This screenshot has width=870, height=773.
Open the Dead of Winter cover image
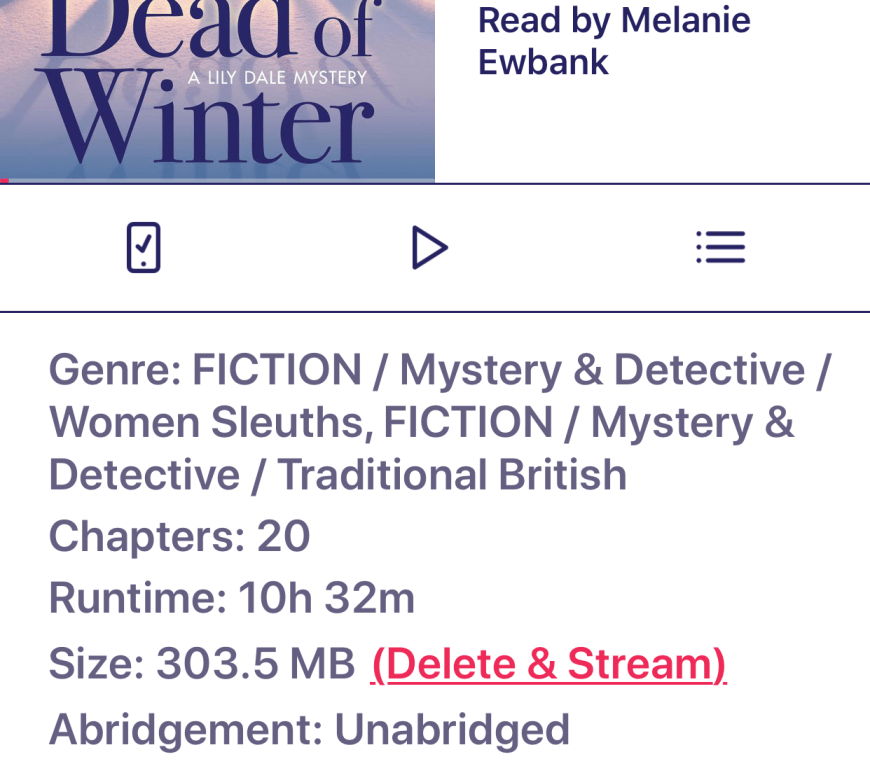(217, 90)
